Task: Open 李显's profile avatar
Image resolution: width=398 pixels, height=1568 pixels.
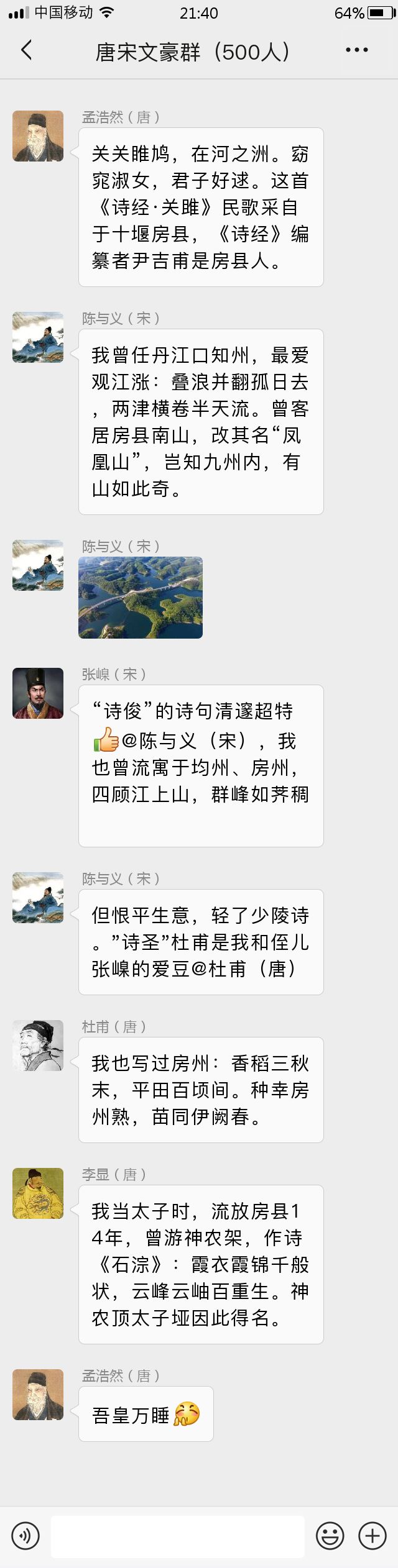Action: tap(38, 1193)
